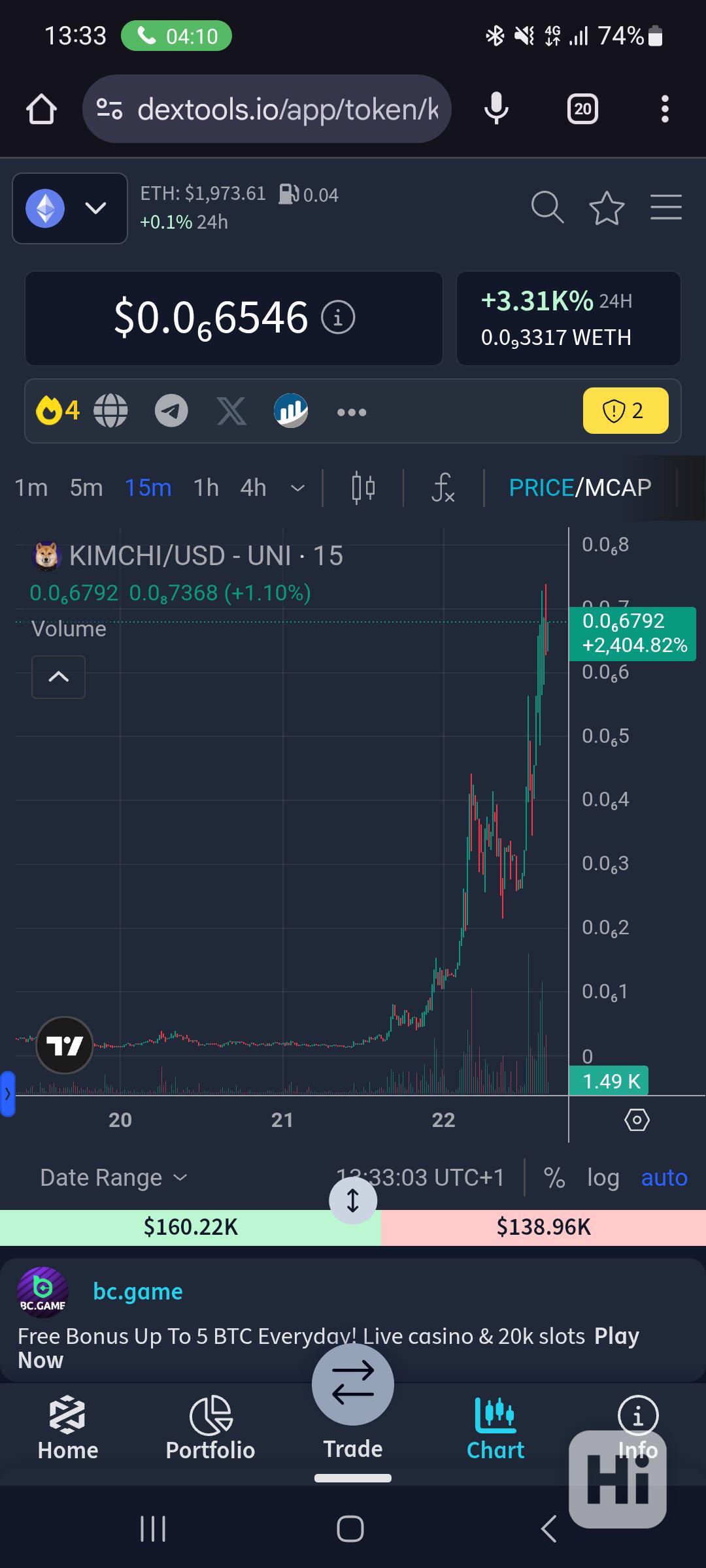The width and height of the screenshot is (706, 1568).
Task: Open the candlestick chart style selector
Action: (x=363, y=487)
